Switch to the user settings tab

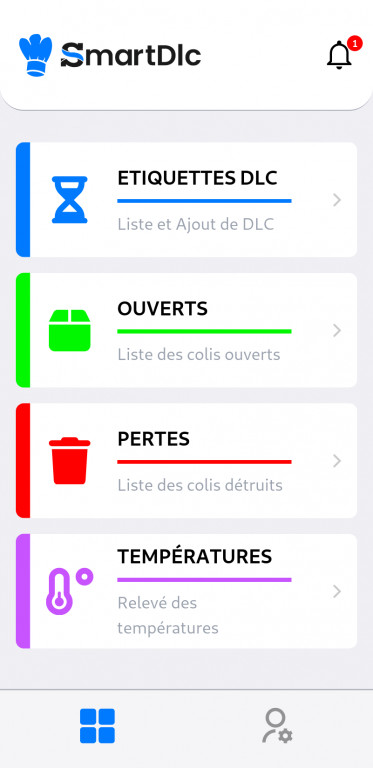pyautogui.click(x=277, y=726)
